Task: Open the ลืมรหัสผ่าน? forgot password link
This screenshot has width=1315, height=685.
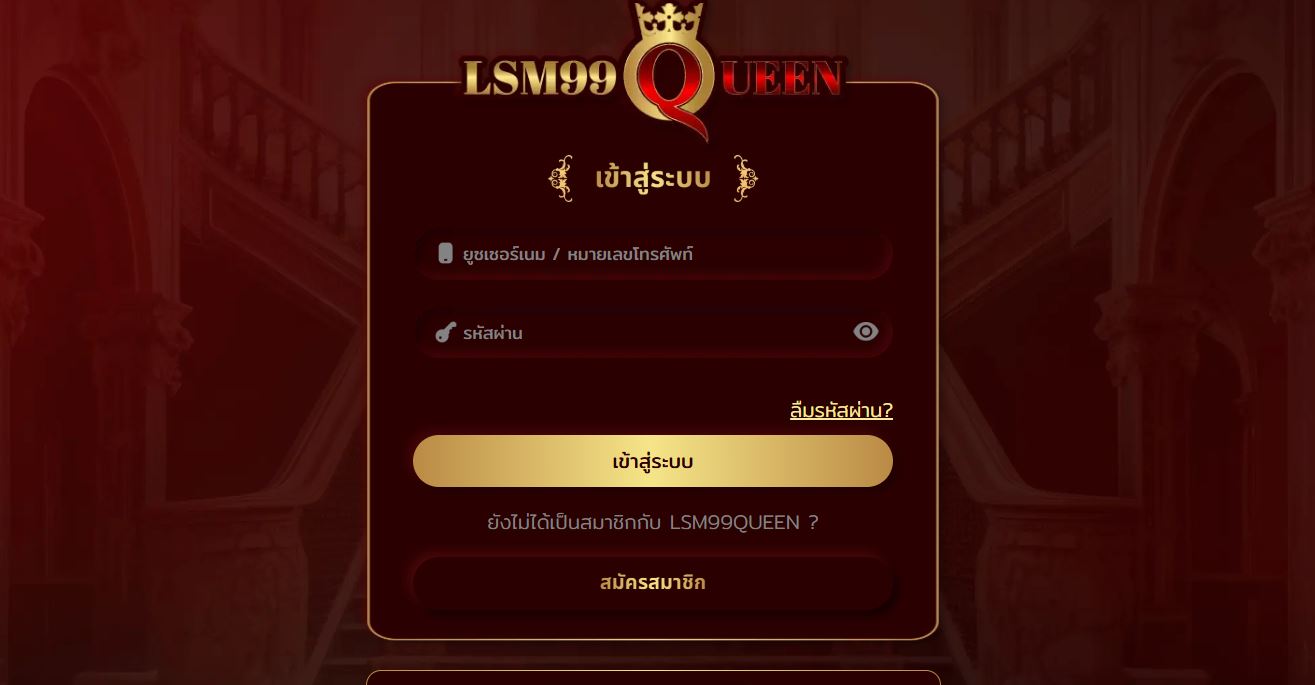Action: pyautogui.click(x=841, y=410)
